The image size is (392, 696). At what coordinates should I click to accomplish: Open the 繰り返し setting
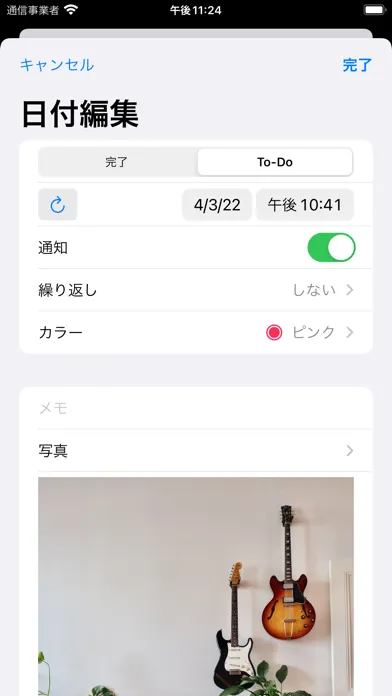click(196, 290)
